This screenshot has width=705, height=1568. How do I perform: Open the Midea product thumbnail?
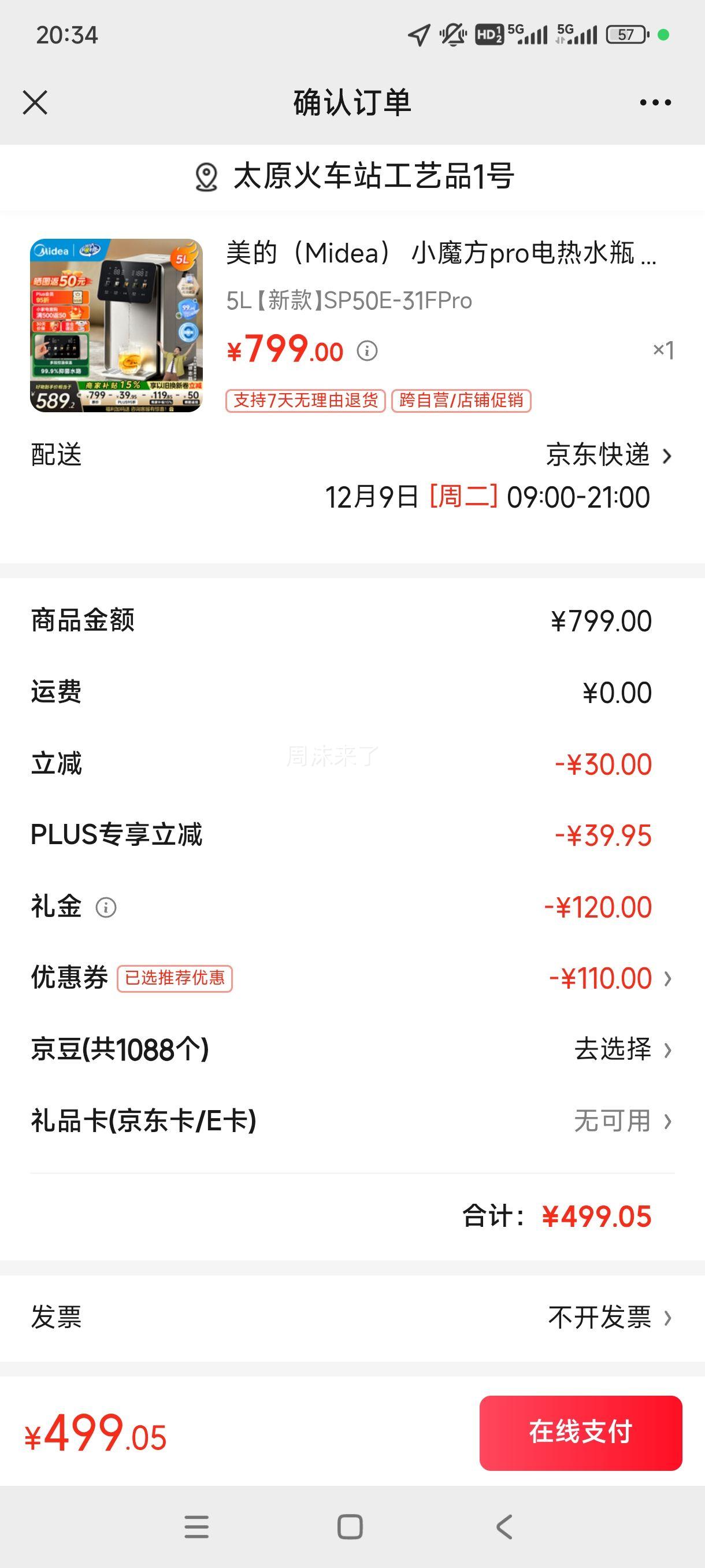pyautogui.click(x=116, y=325)
